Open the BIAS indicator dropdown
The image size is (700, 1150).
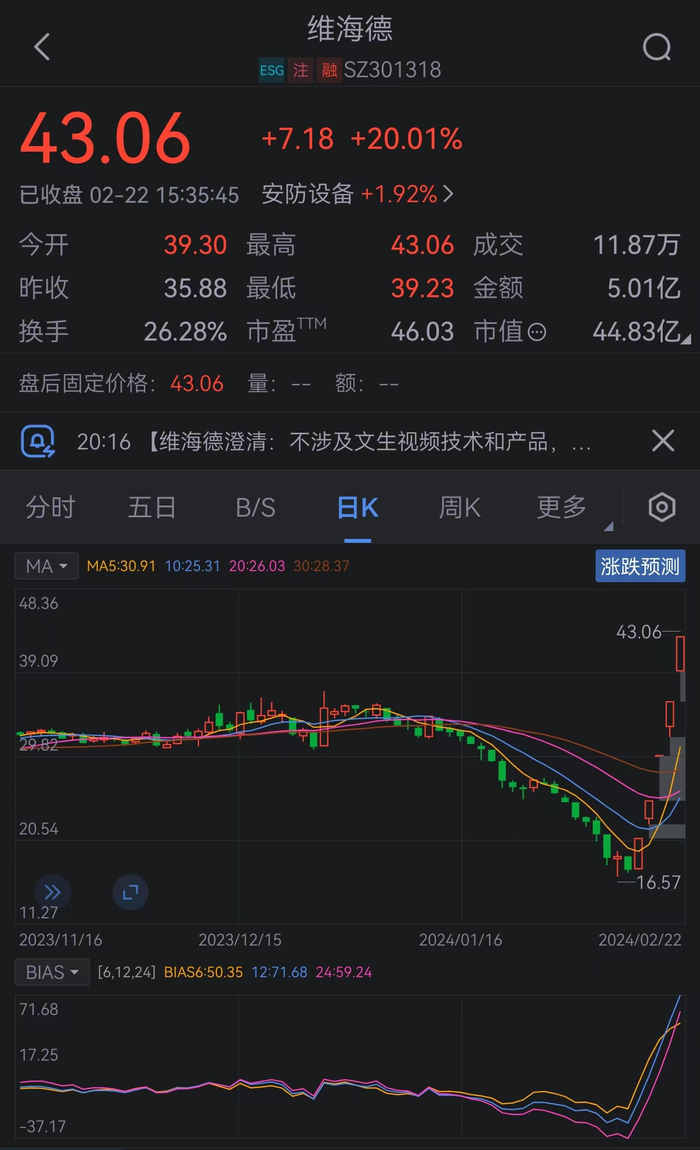pyautogui.click(x=52, y=971)
